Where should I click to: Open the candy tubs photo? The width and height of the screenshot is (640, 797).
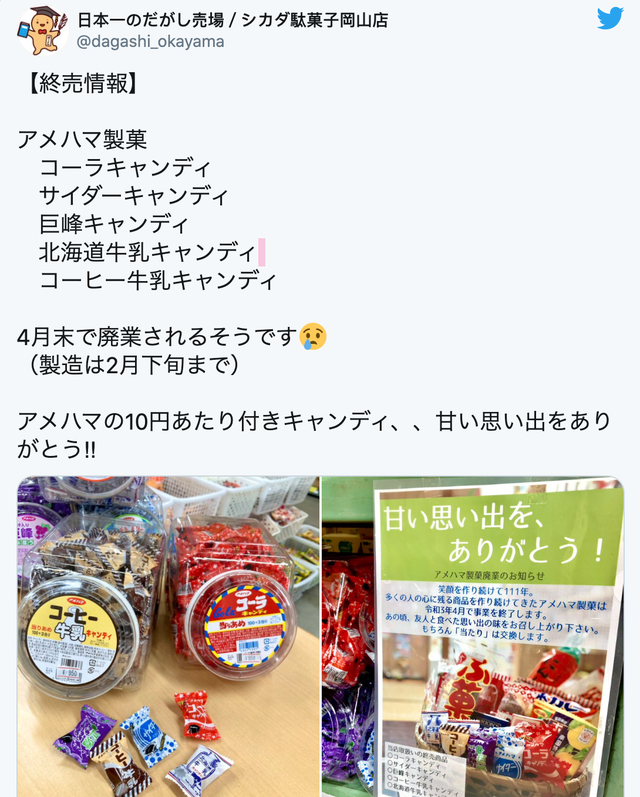pyautogui.click(x=168, y=636)
